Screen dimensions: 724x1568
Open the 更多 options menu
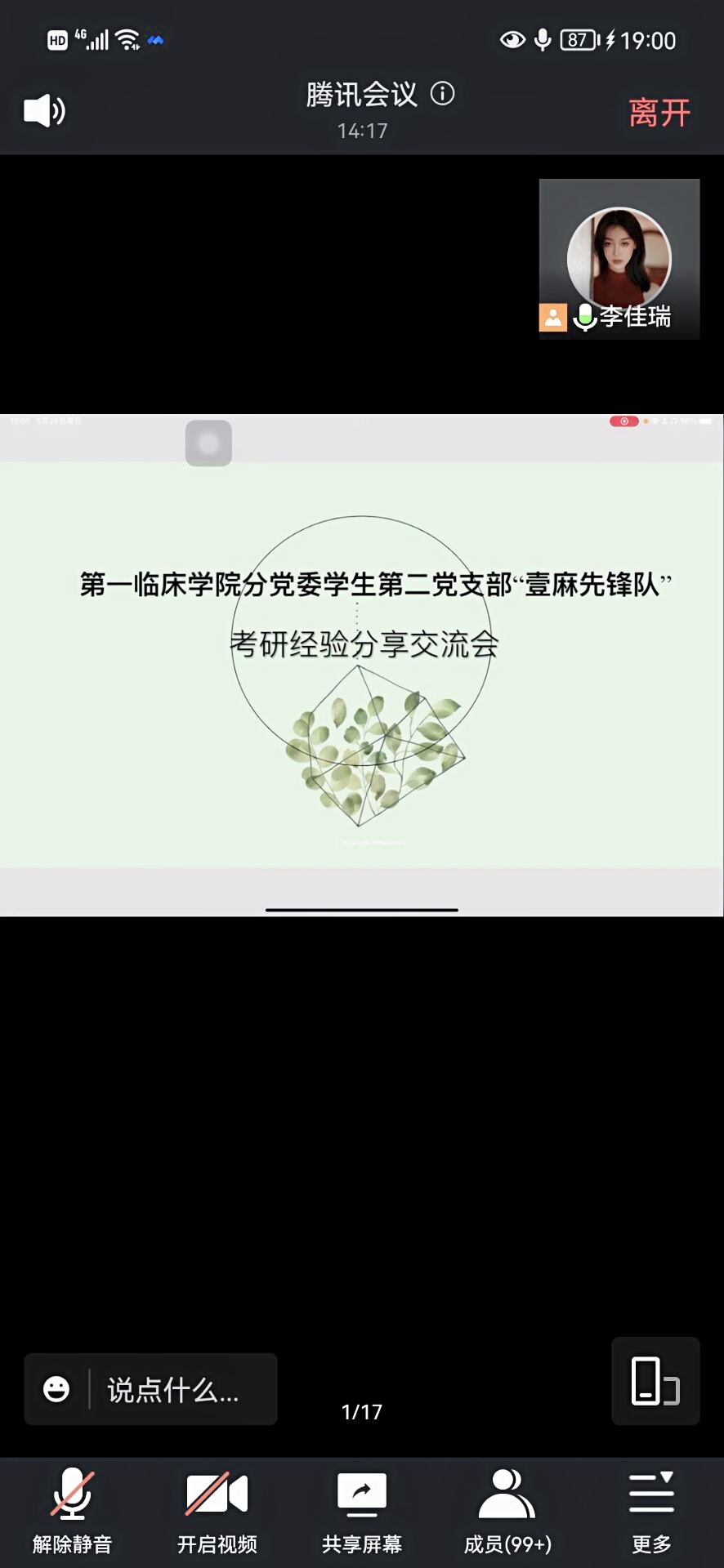[651, 1509]
